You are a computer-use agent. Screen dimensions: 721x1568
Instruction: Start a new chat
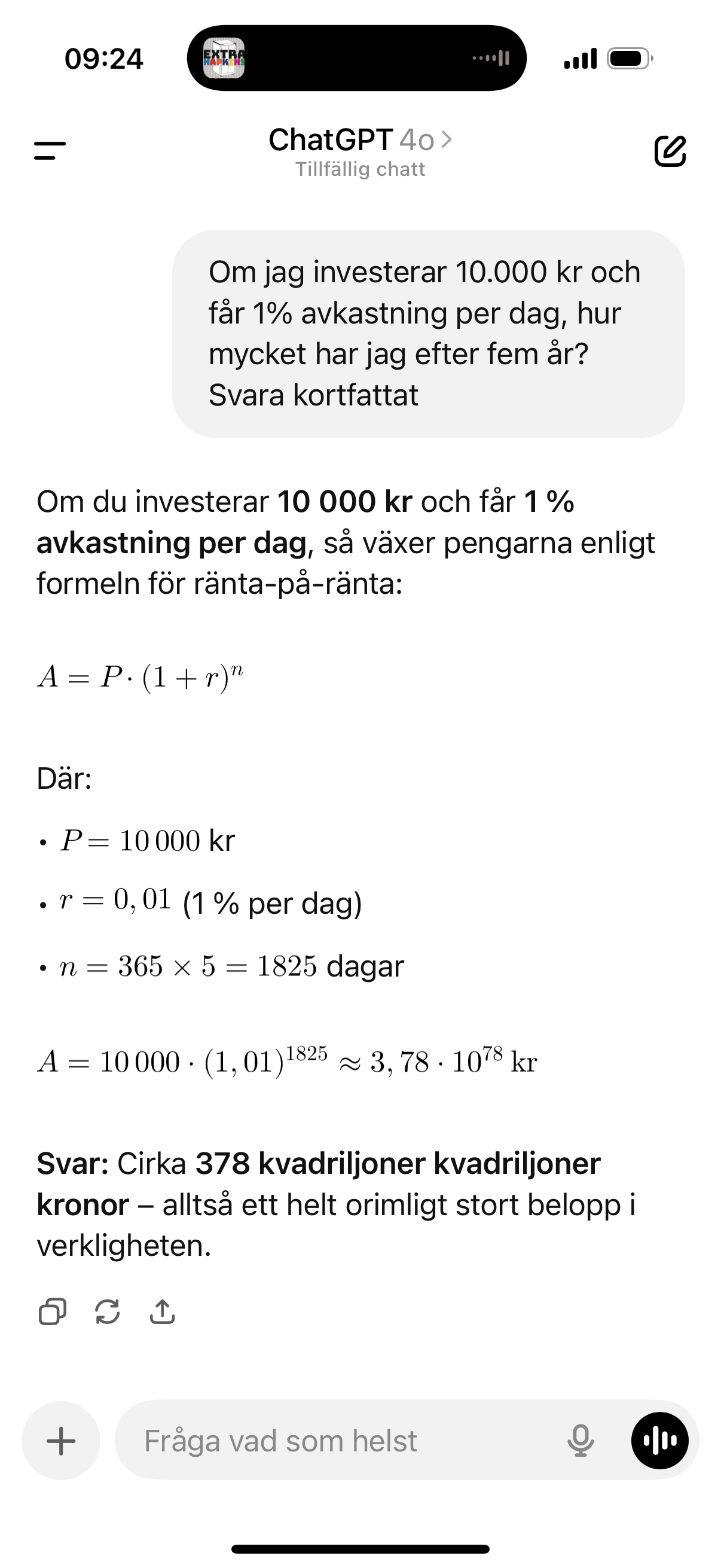tap(670, 151)
